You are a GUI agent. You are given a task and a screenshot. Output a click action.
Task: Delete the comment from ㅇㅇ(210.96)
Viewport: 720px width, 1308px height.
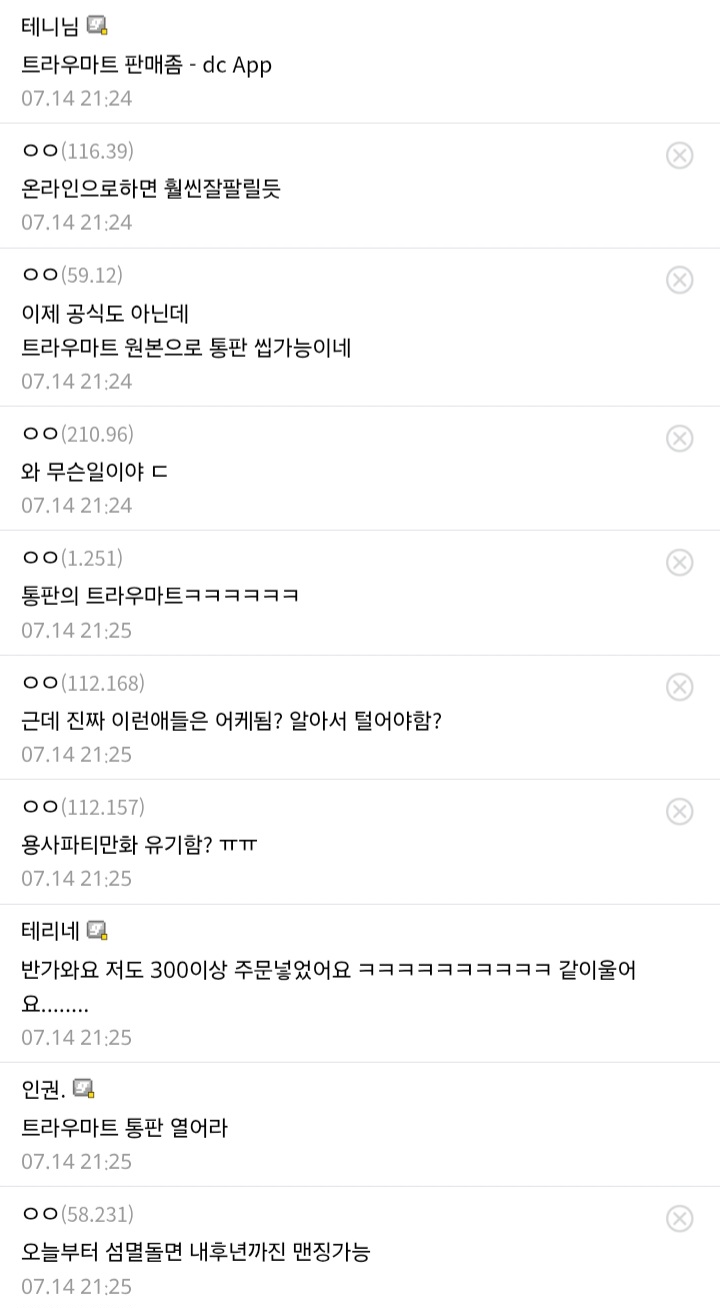679,438
